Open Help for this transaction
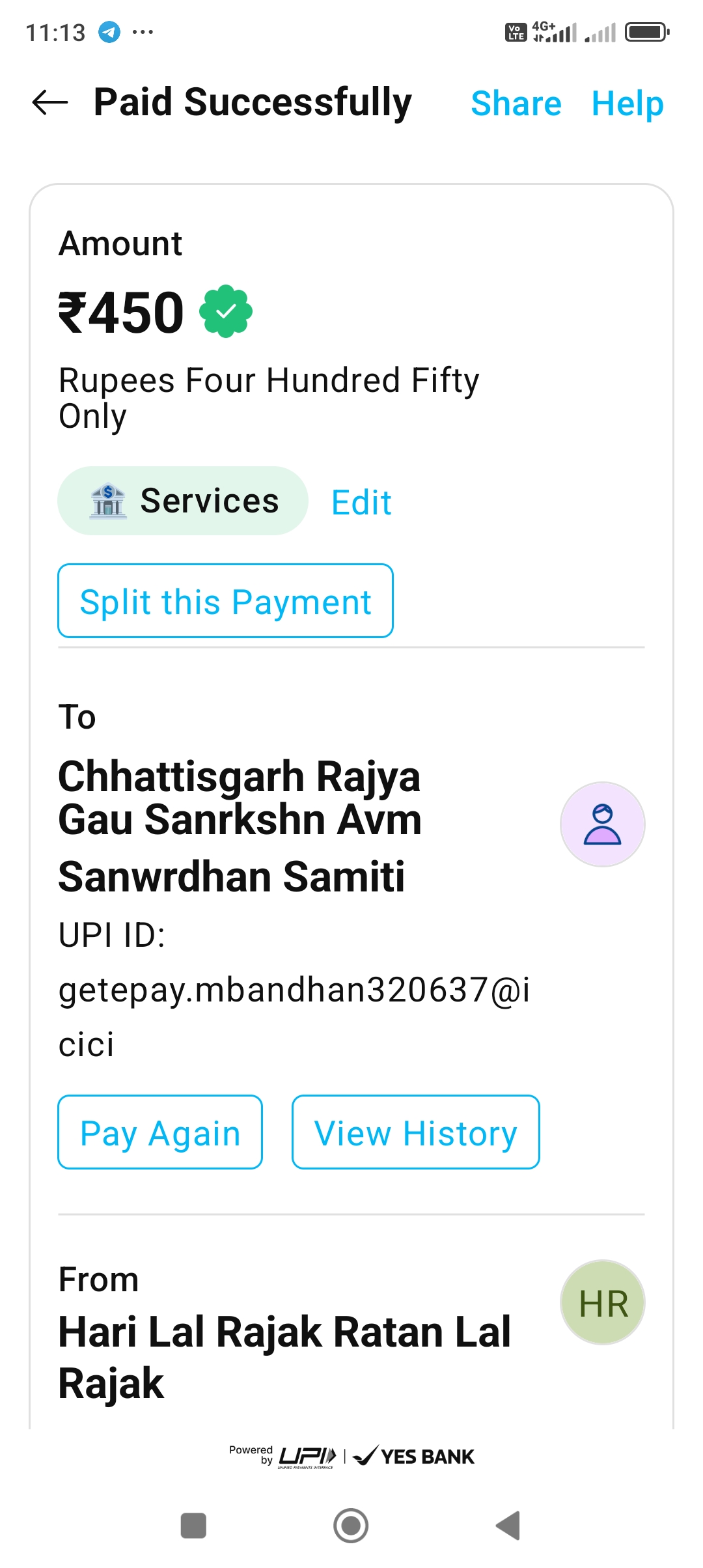Screen dimensions: 703x1568 pos(627,104)
